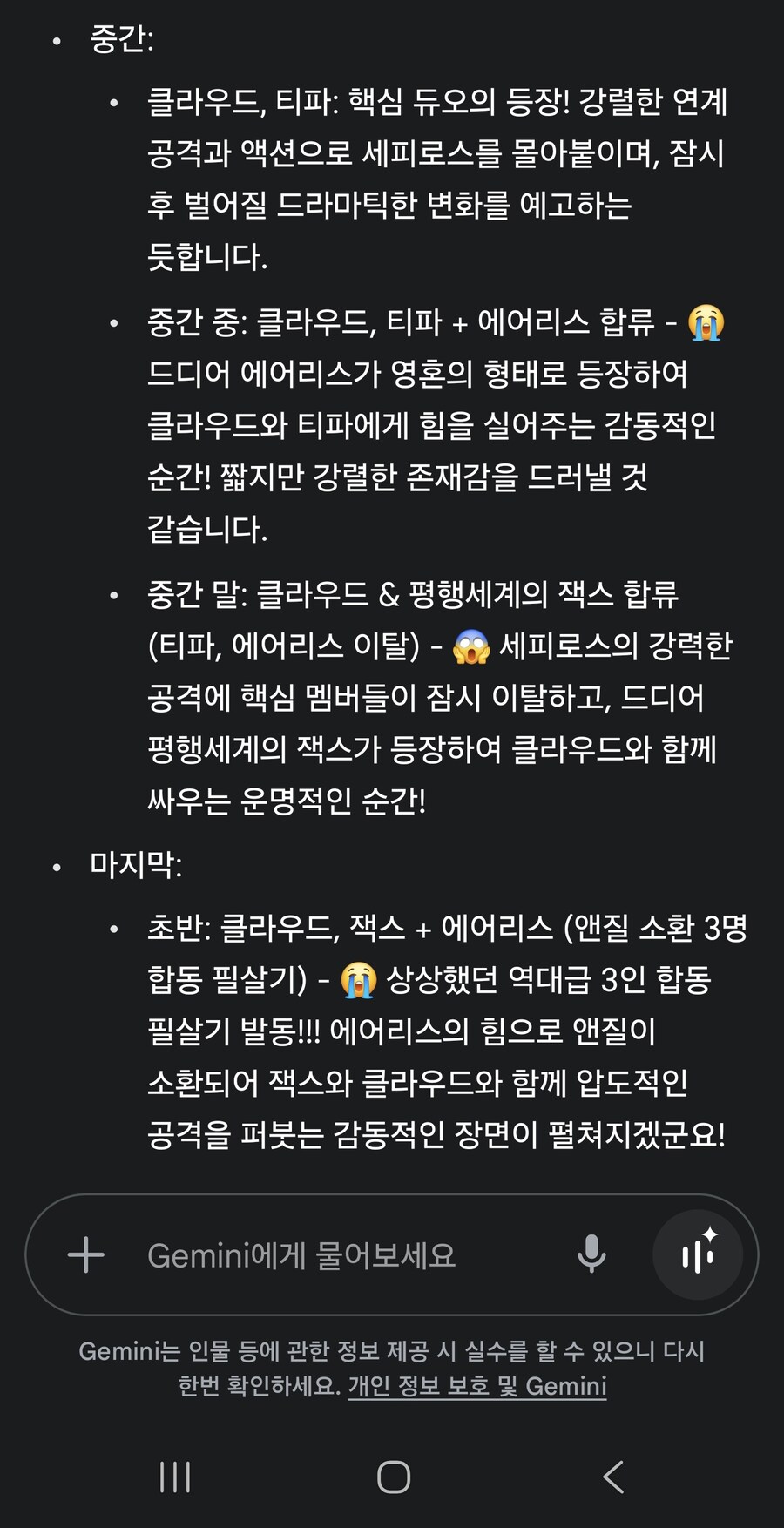This screenshot has height=1528, width=784.
Task: Tap the 세피로스의 강력한 공격 text line
Action: tap(610, 645)
